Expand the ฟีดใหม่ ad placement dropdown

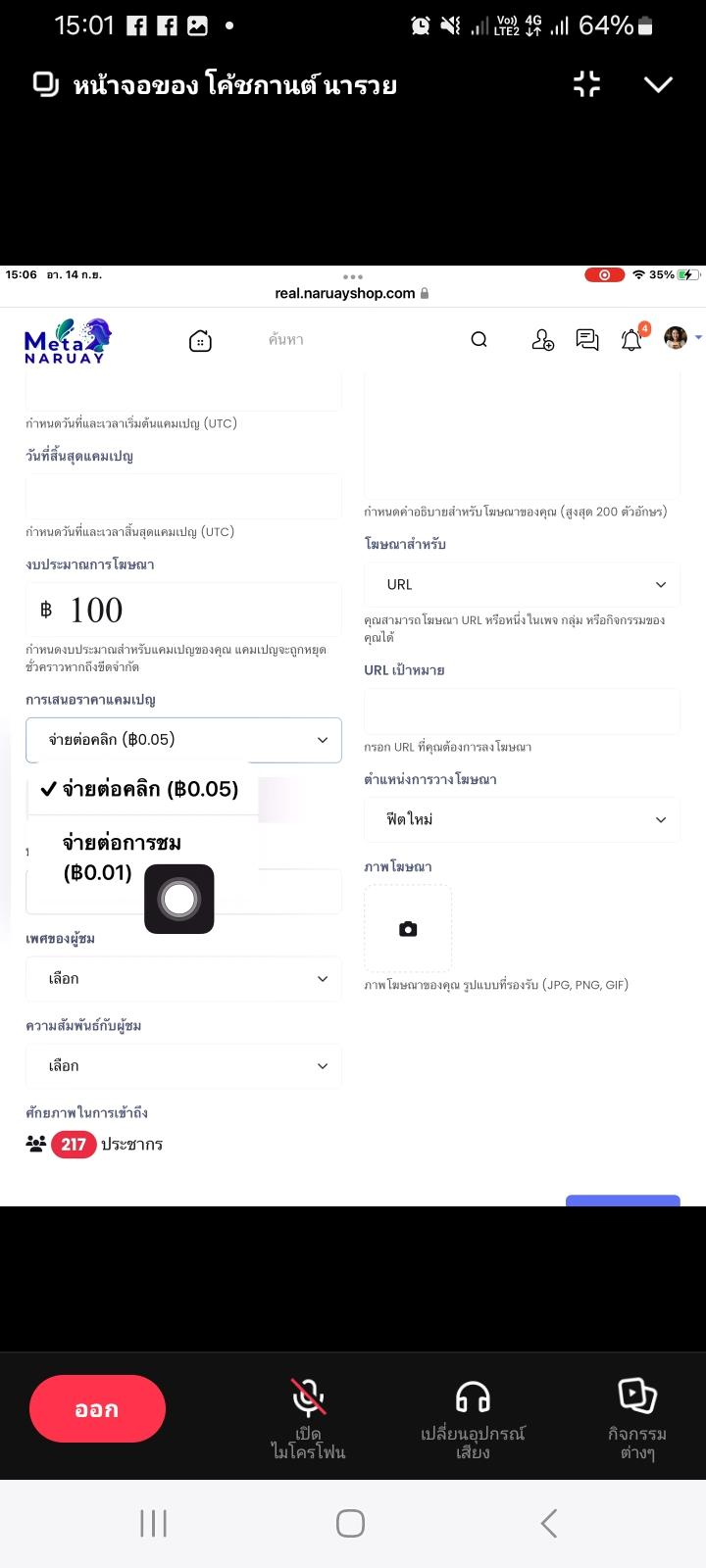click(522, 819)
